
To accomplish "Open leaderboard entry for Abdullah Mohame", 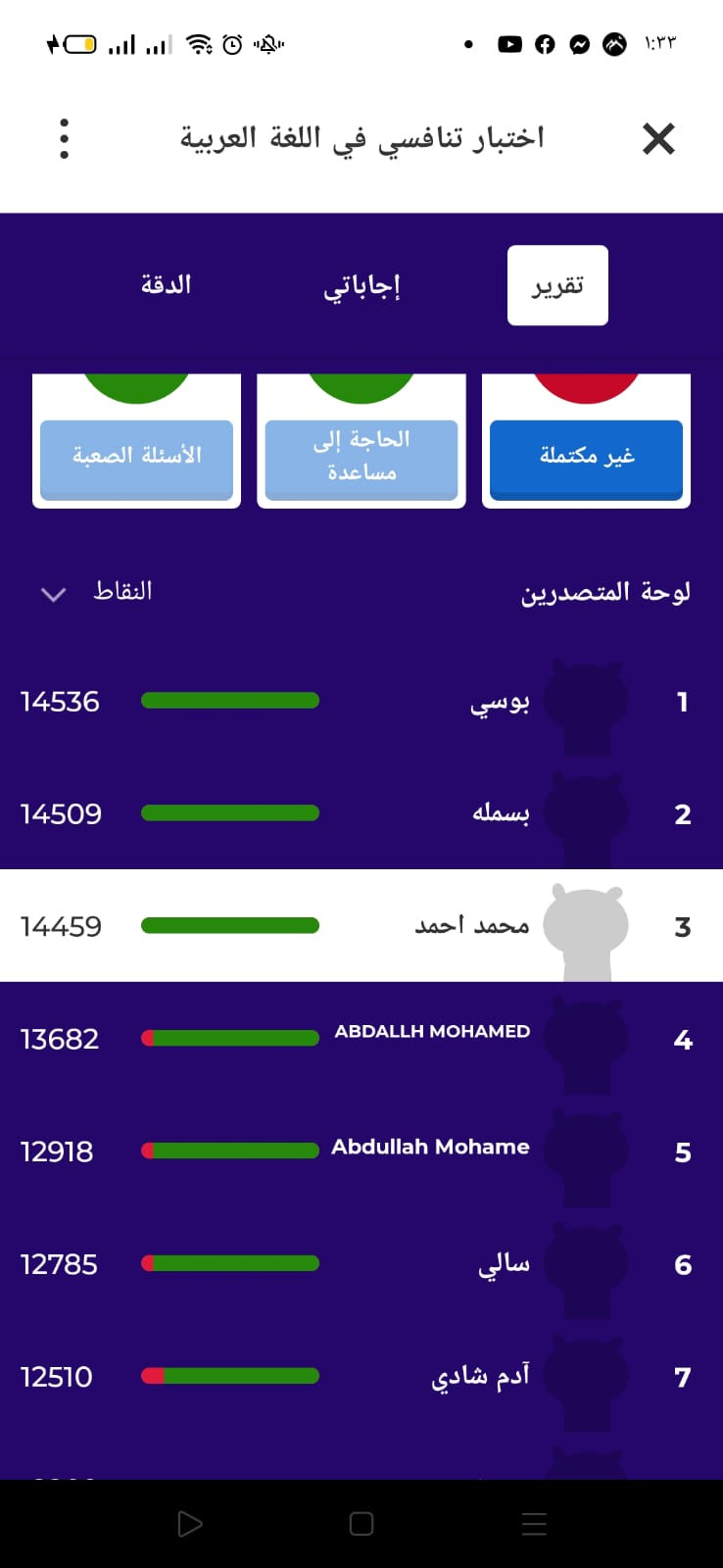I will (x=361, y=1151).
